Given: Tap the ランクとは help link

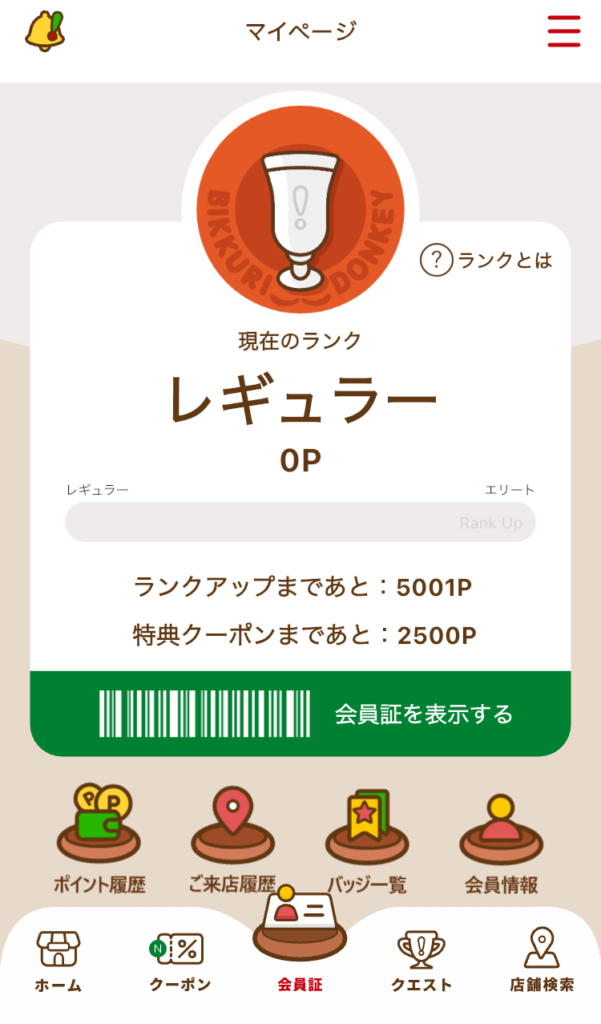Looking at the screenshot, I should (486, 261).
